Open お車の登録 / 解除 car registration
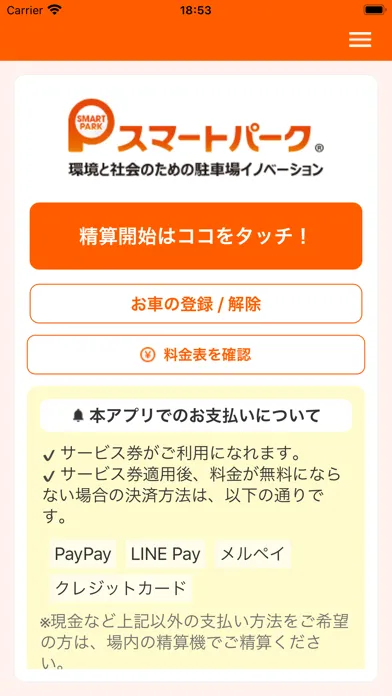392x696 pixels. pos(196,304)
